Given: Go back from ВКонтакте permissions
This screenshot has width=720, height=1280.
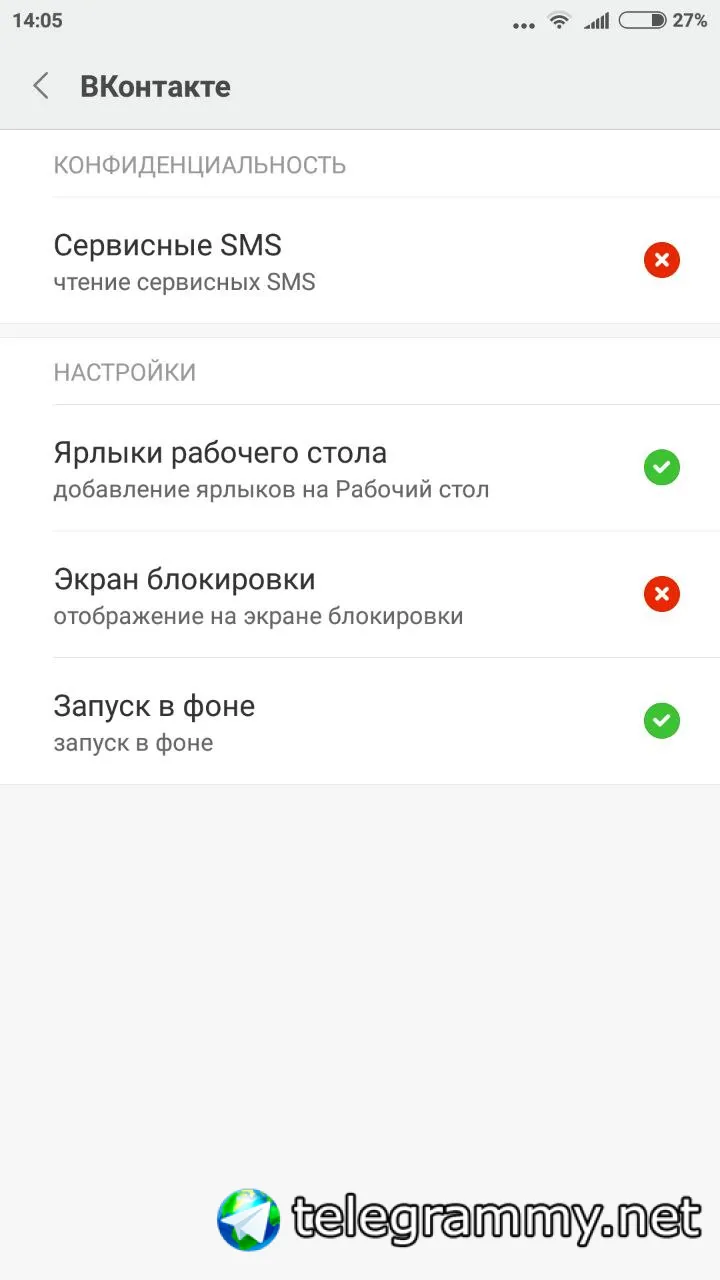Looking at the screenshot, I should 41,86.
